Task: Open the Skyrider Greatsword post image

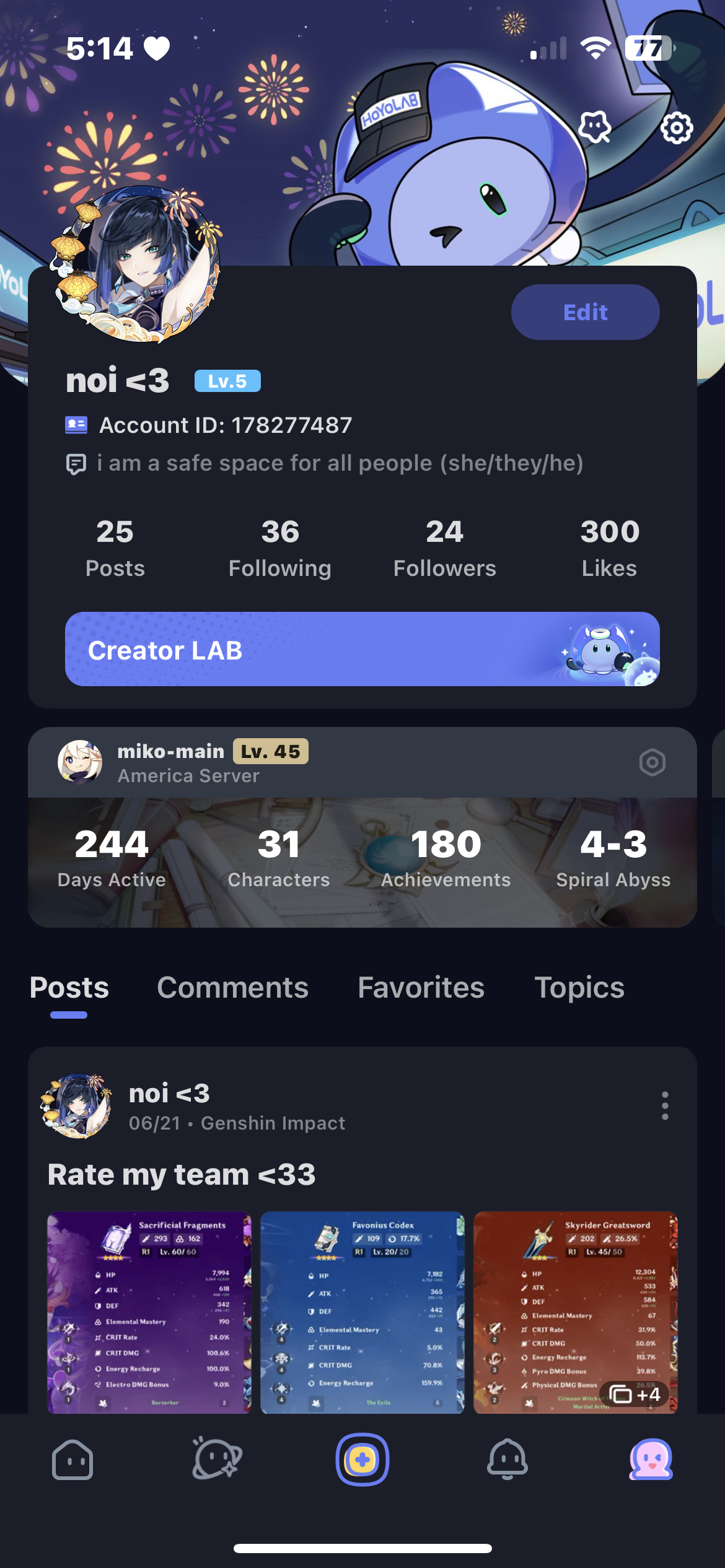Action: click(575, 1312)
